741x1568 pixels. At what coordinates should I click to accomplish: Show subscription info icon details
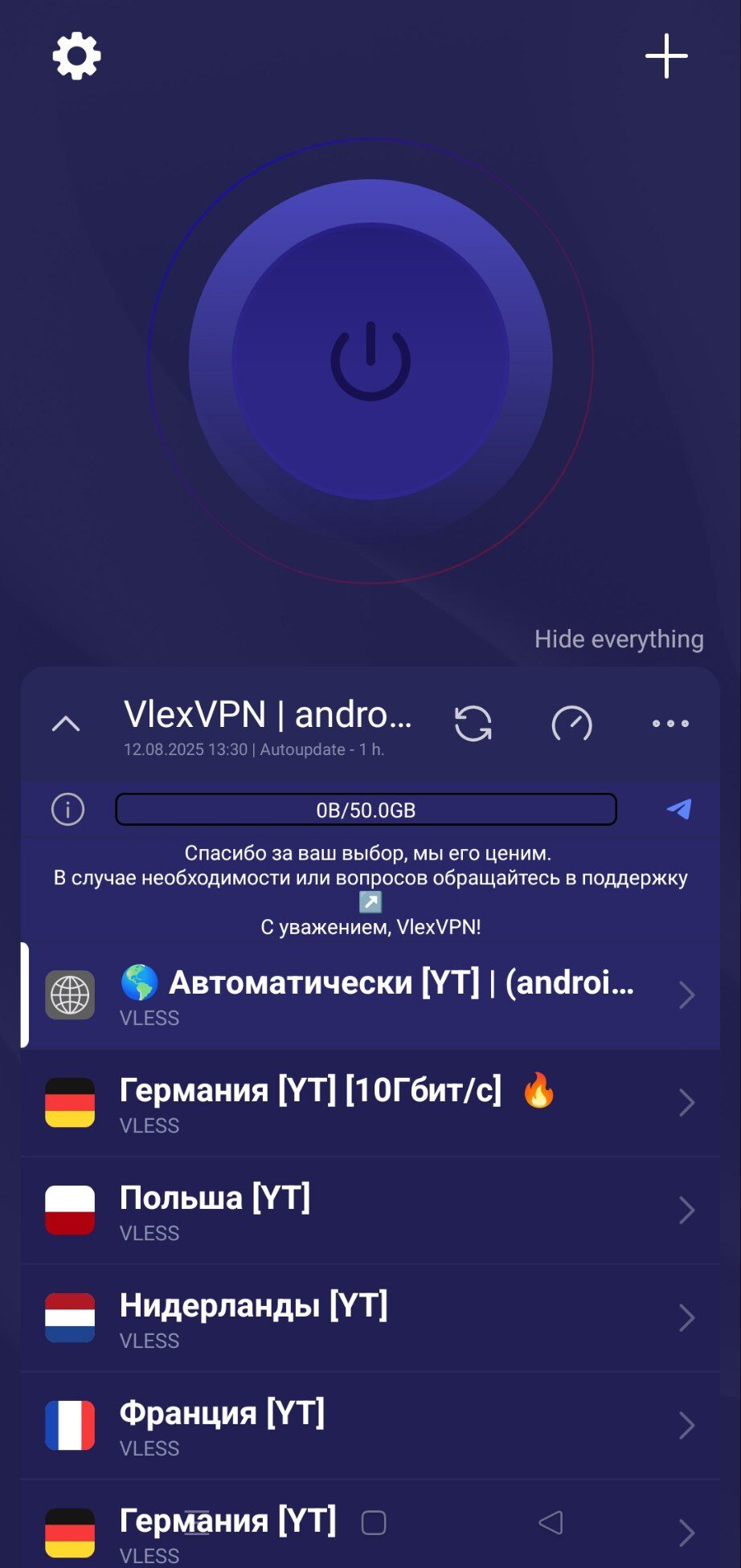point(68,809)
